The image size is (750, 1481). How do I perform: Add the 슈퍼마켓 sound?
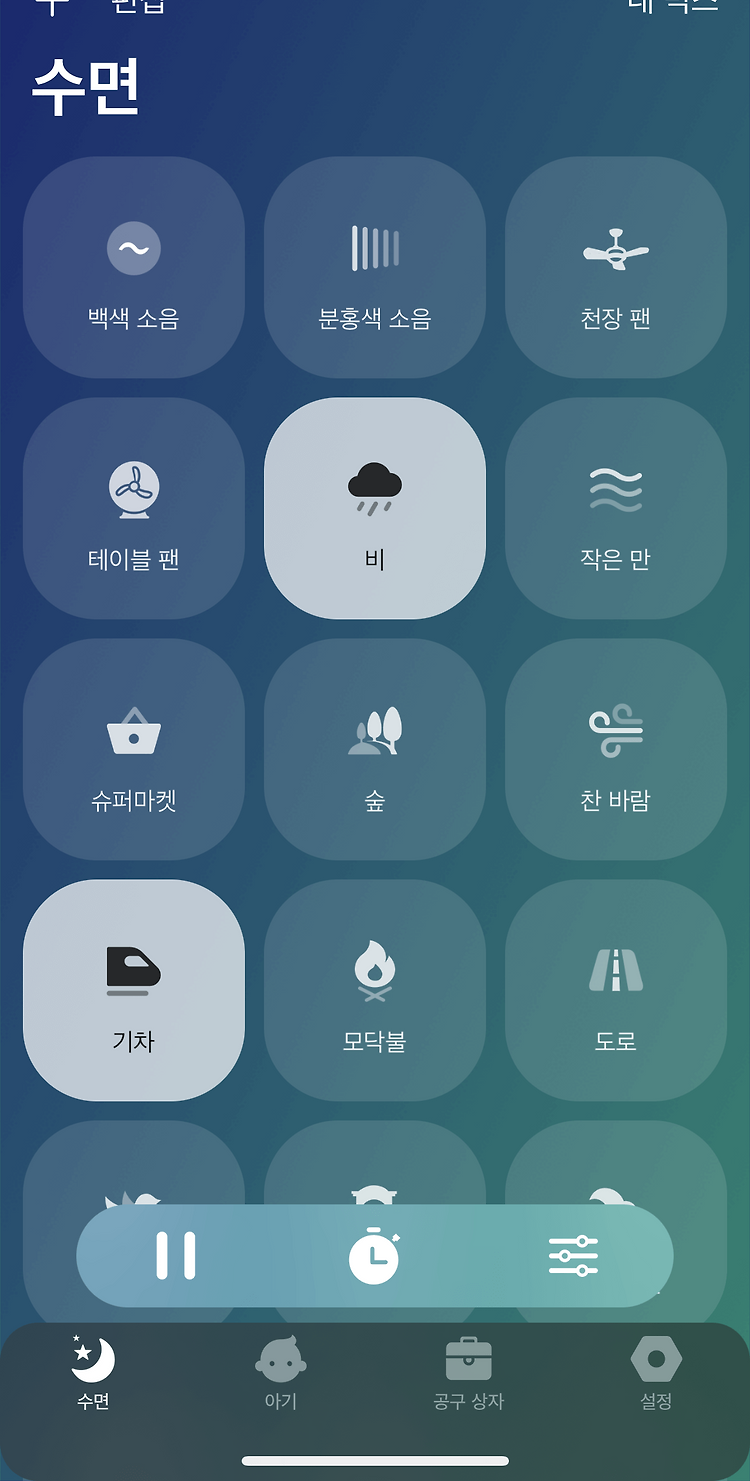coord(134,749)
